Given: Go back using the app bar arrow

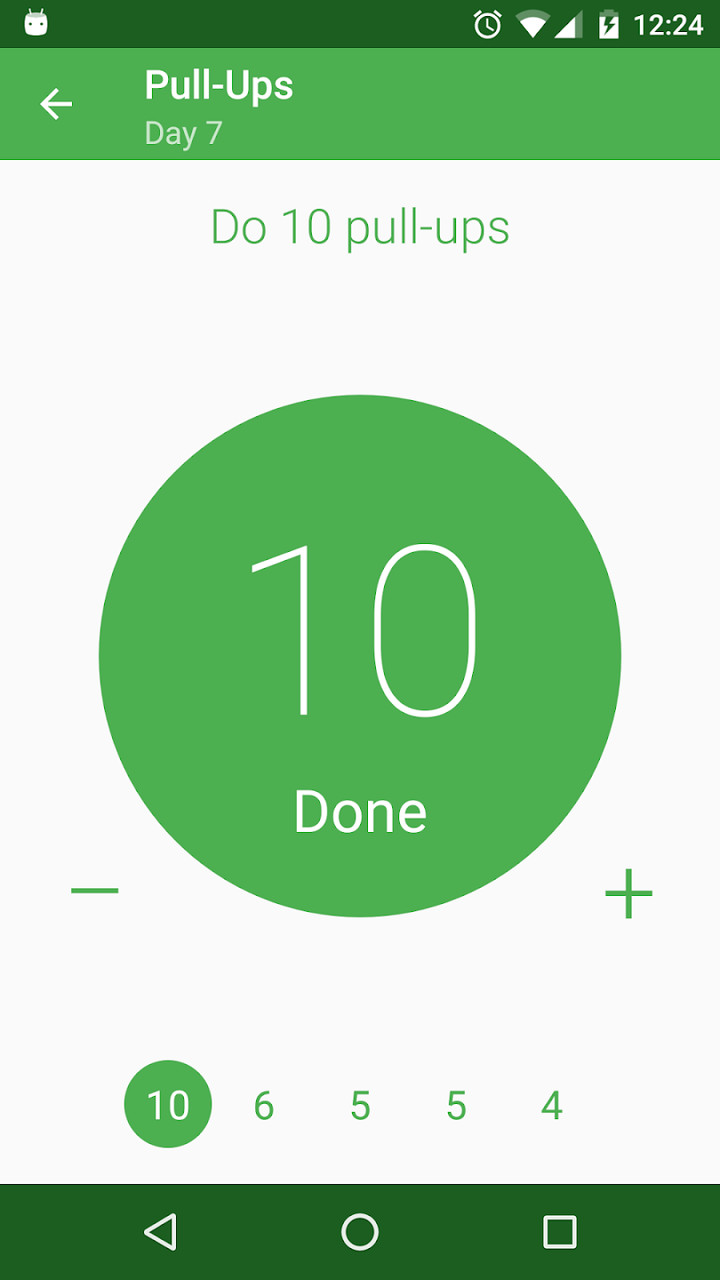Looking at the screenshot, I should click(56, 104).
